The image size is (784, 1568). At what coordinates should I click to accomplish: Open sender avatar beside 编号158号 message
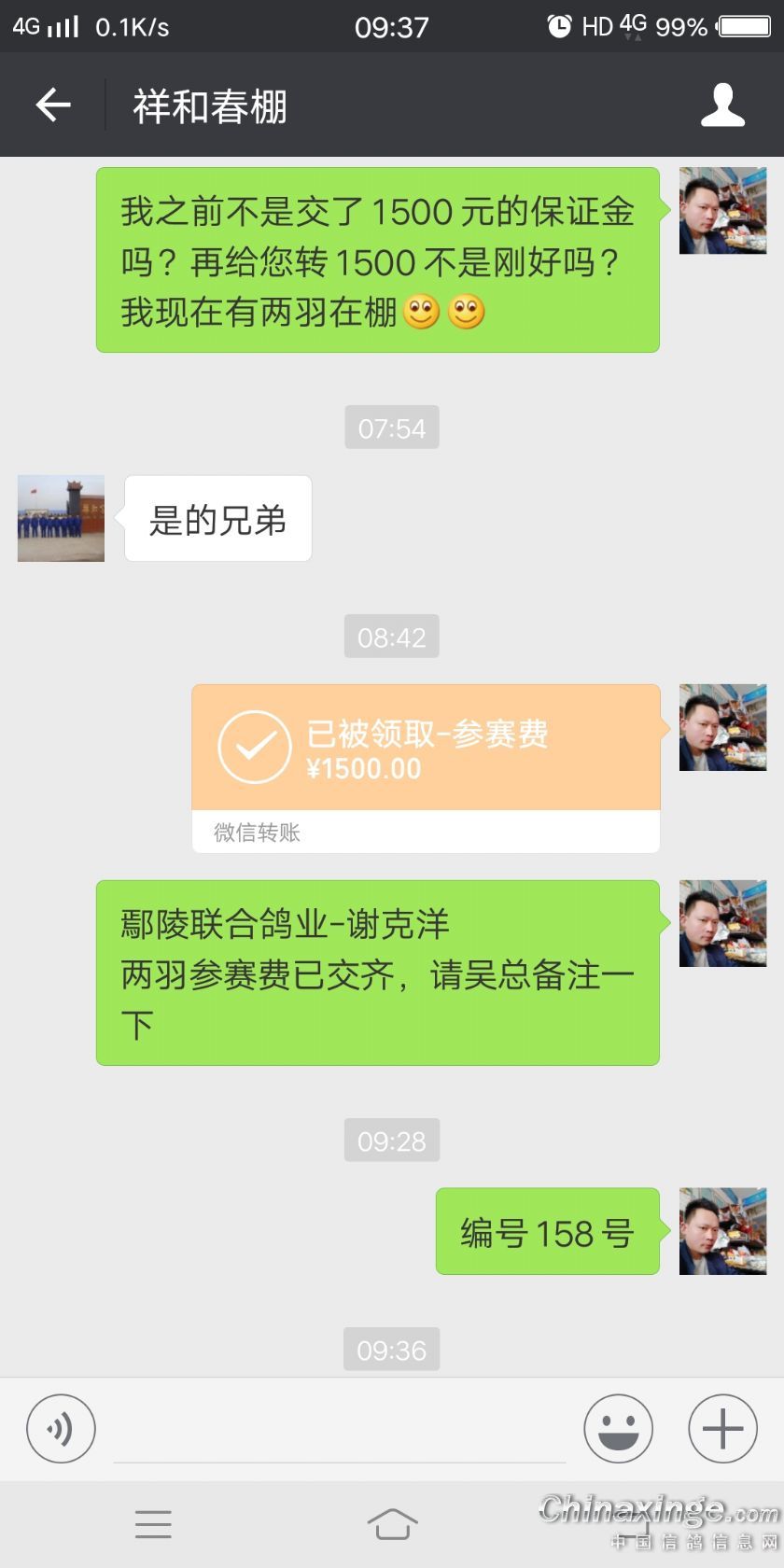722,1231
